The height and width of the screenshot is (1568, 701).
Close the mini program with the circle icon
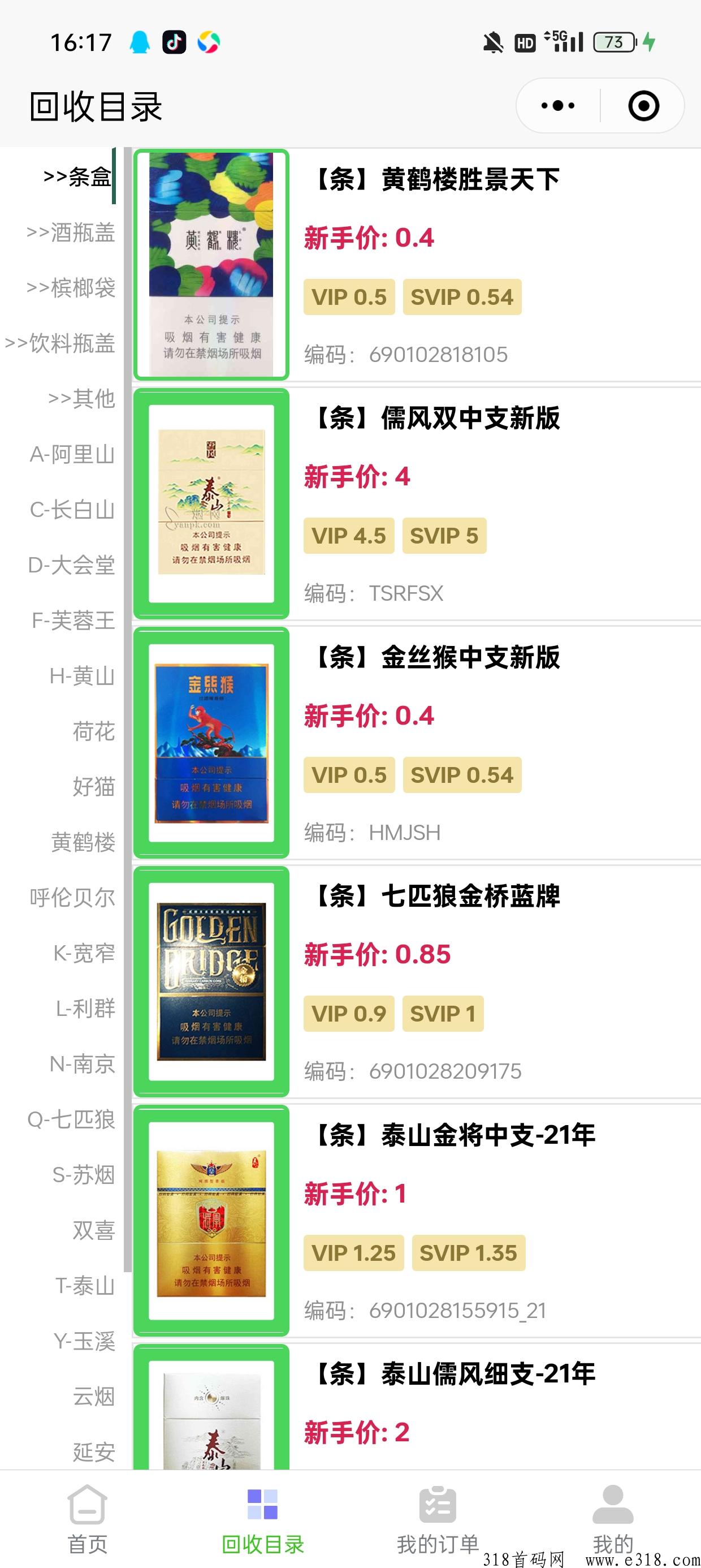[x=643, y=106]
